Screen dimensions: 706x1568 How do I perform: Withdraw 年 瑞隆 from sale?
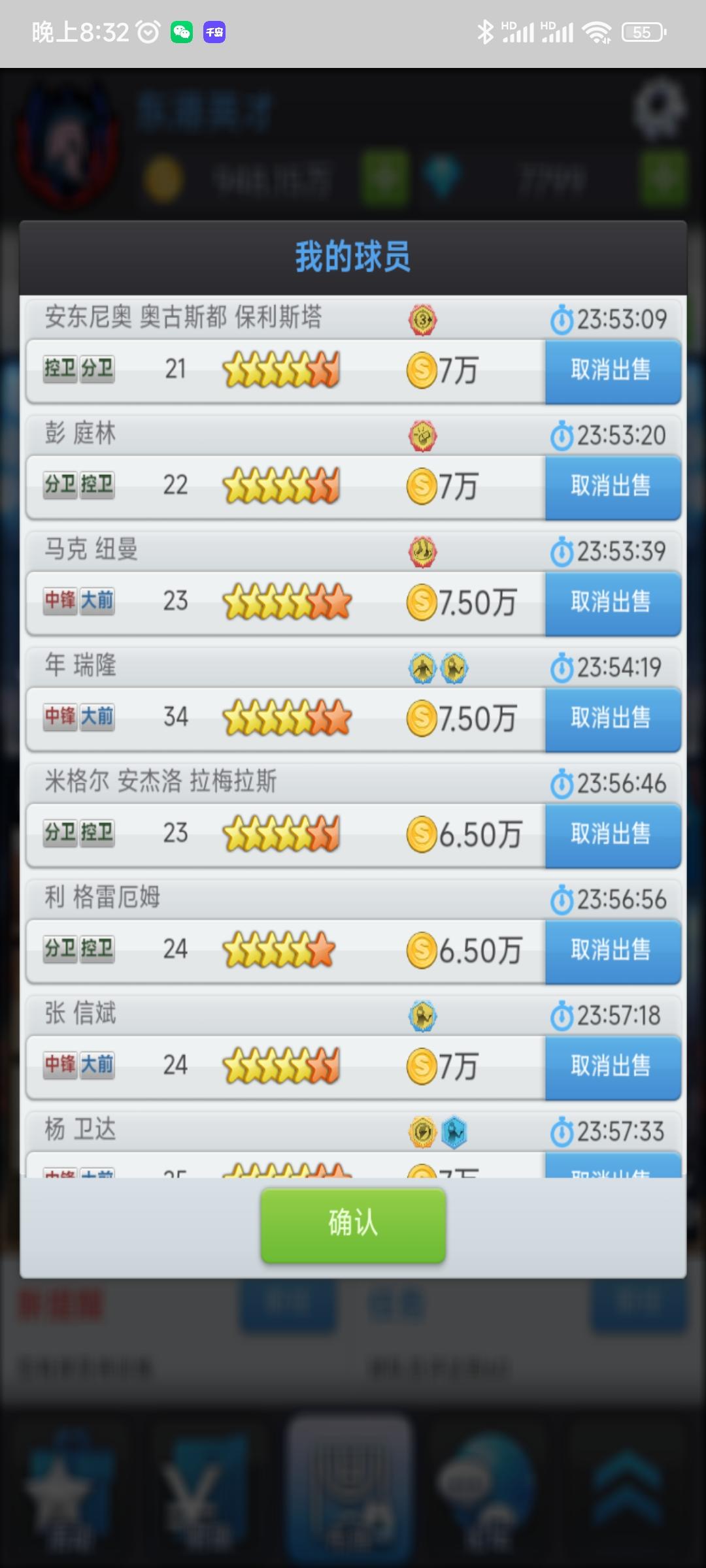(612, 719)
